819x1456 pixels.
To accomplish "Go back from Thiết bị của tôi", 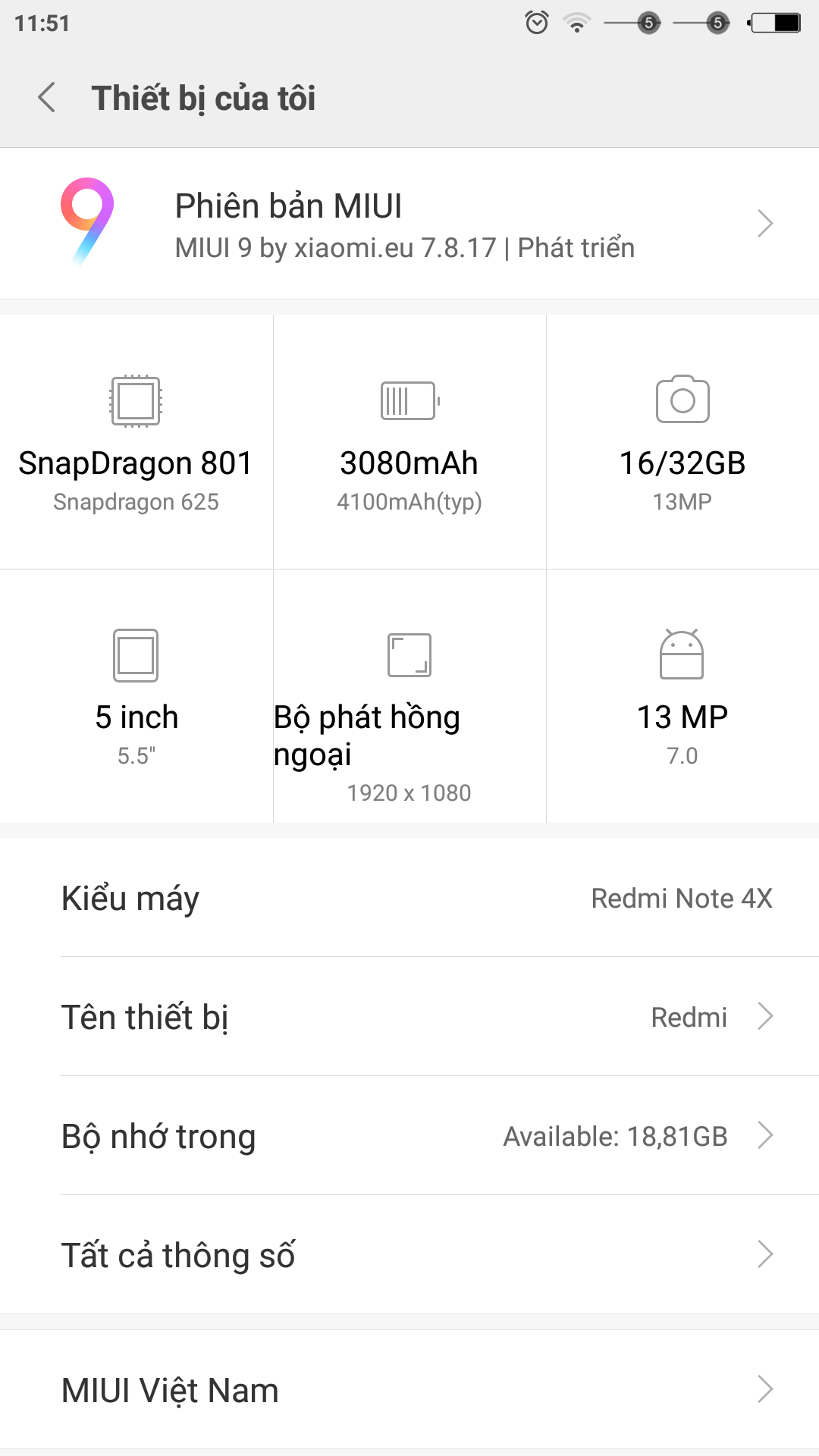I will coord(47,98).
